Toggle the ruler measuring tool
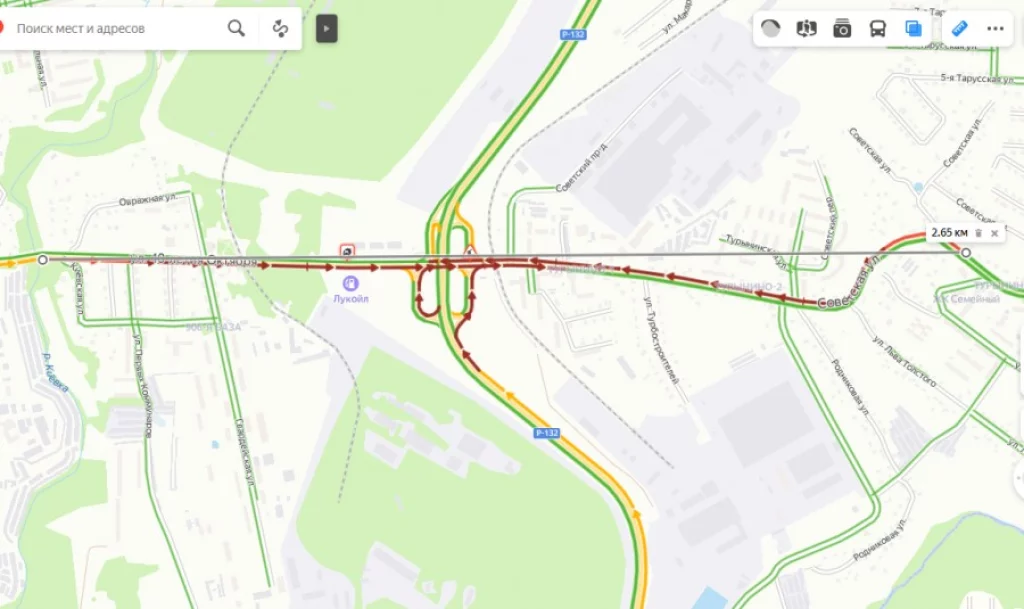Viewport: 1024px width, 609px height. point(959,29)
